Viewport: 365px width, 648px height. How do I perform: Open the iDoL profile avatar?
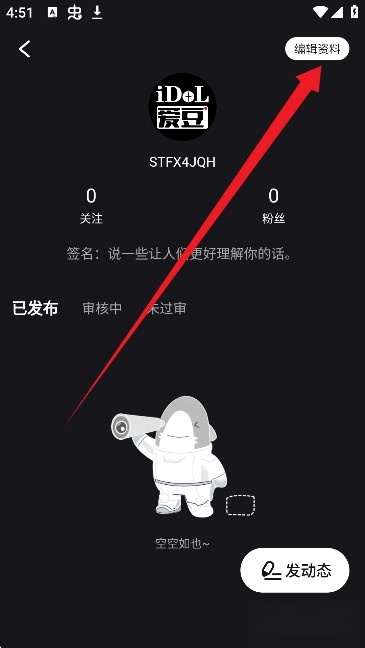click(x=182, y=106)
